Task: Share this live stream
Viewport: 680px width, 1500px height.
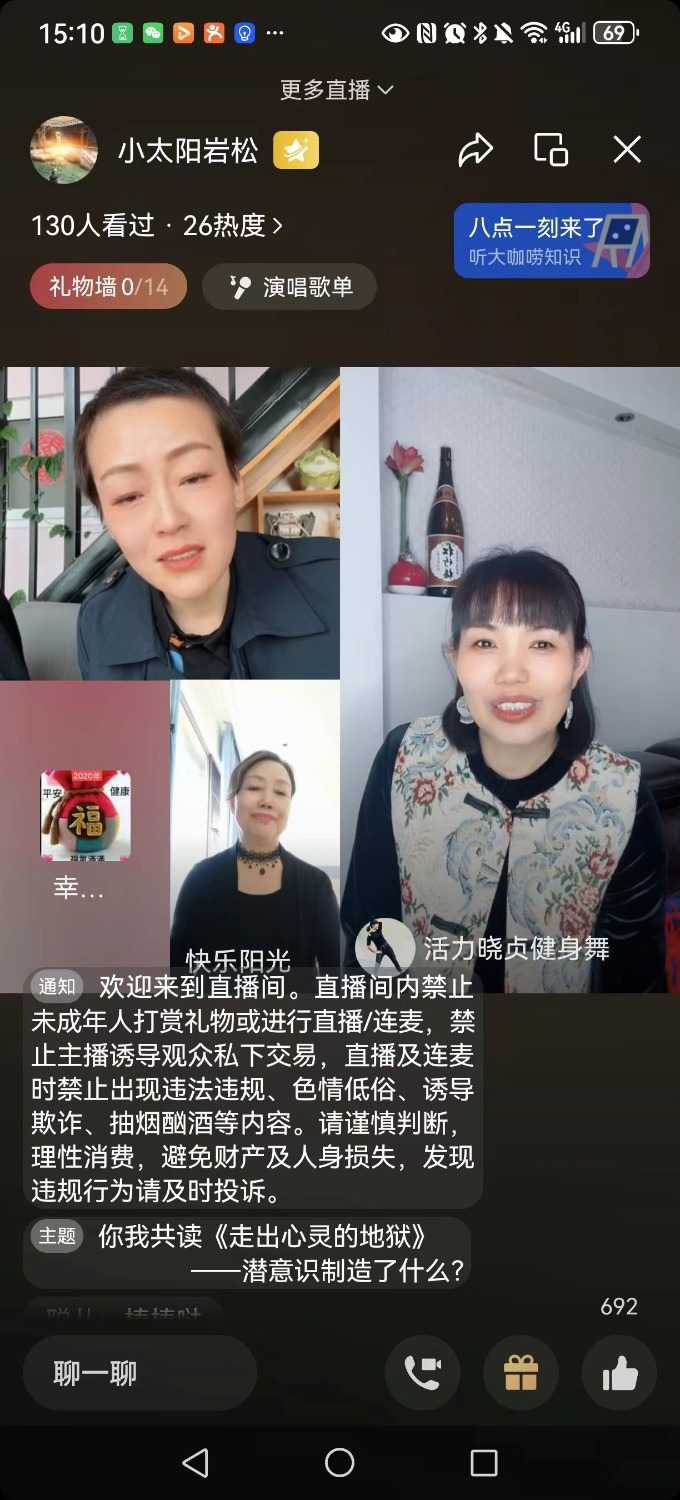Action: [x=475, y=150]
